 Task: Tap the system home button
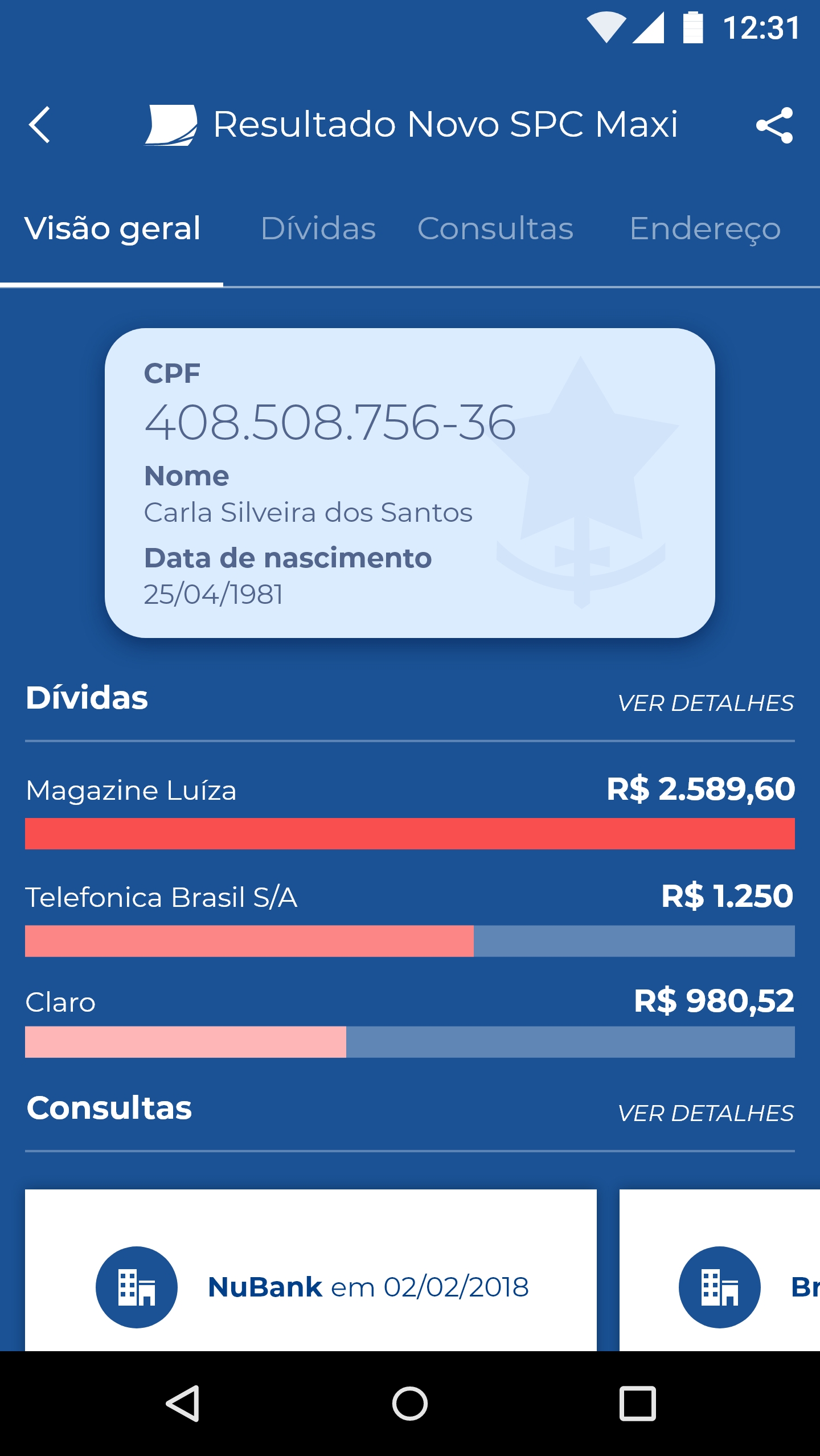[x=410, y=1404]
